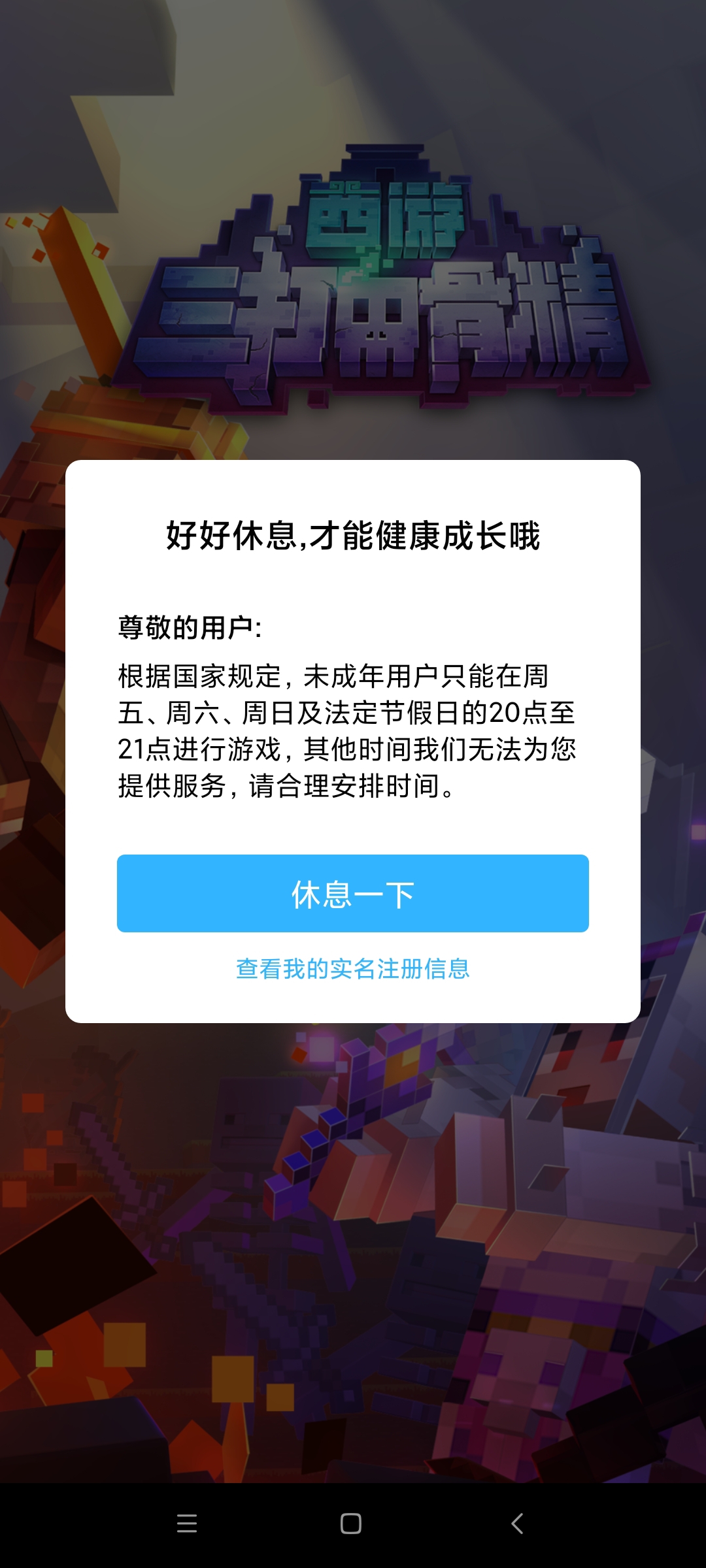Open 查看我的实名注册信息 link
Image resolution: width=706 pixels, height=1568 pixels.
[353, 969]
